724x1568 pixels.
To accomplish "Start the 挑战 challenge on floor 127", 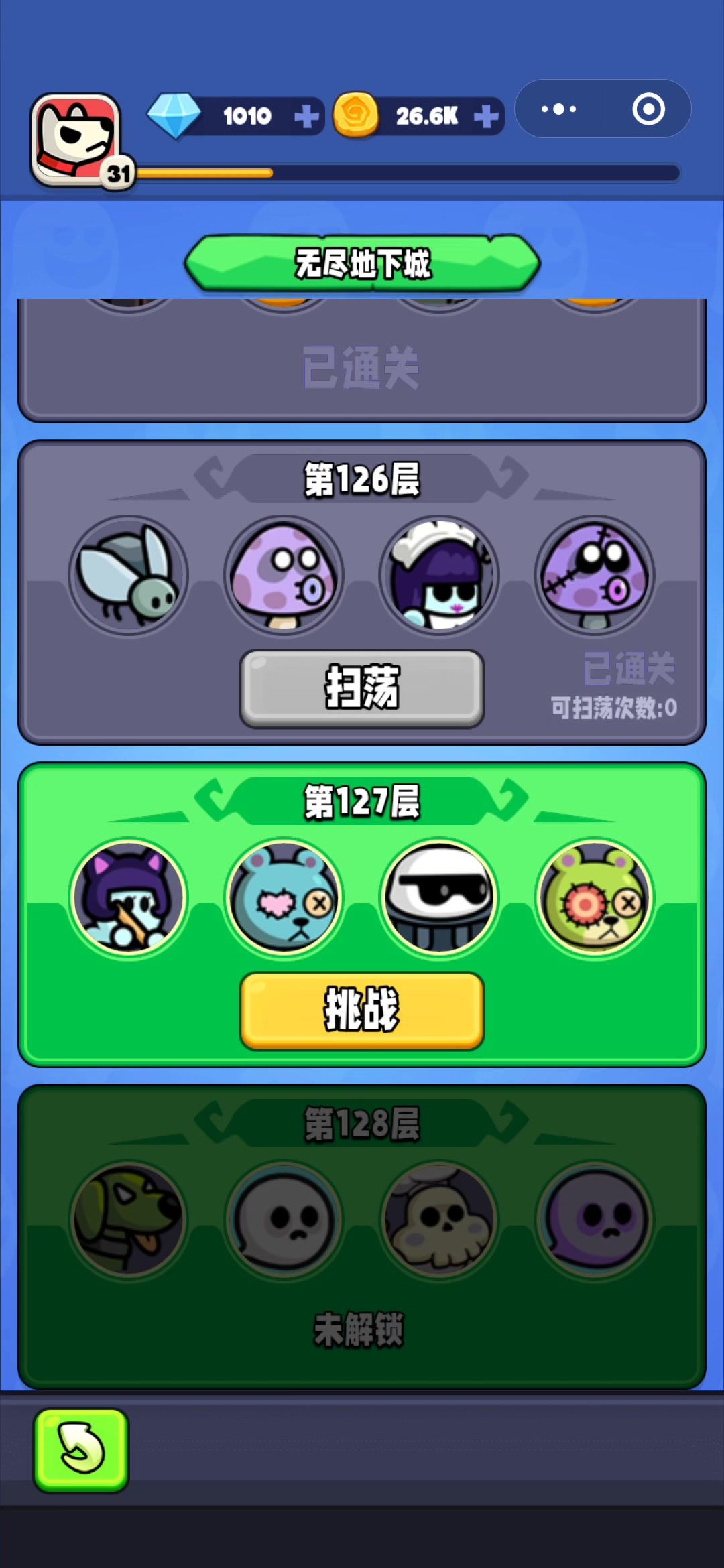I will tap(362, 1010).
